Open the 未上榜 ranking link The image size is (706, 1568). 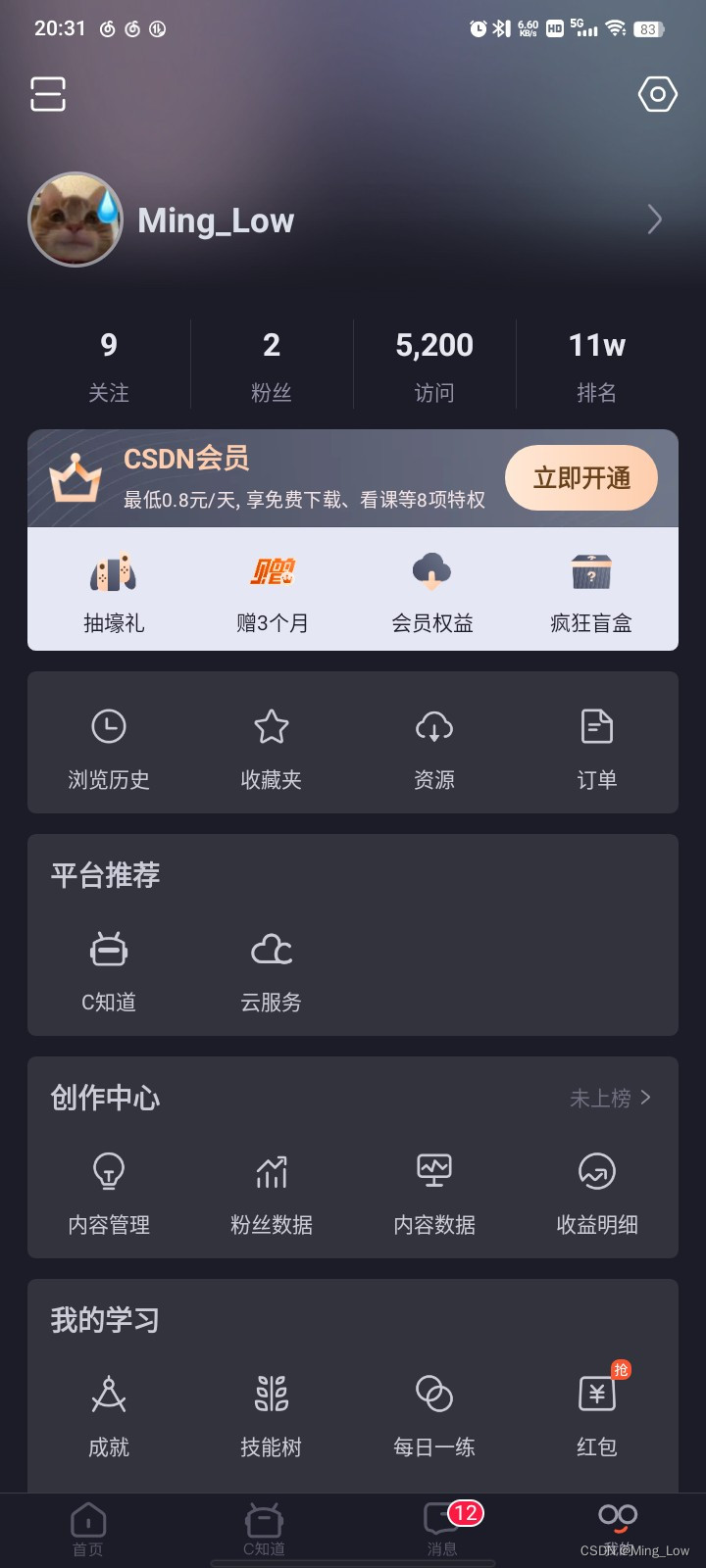610,1099
